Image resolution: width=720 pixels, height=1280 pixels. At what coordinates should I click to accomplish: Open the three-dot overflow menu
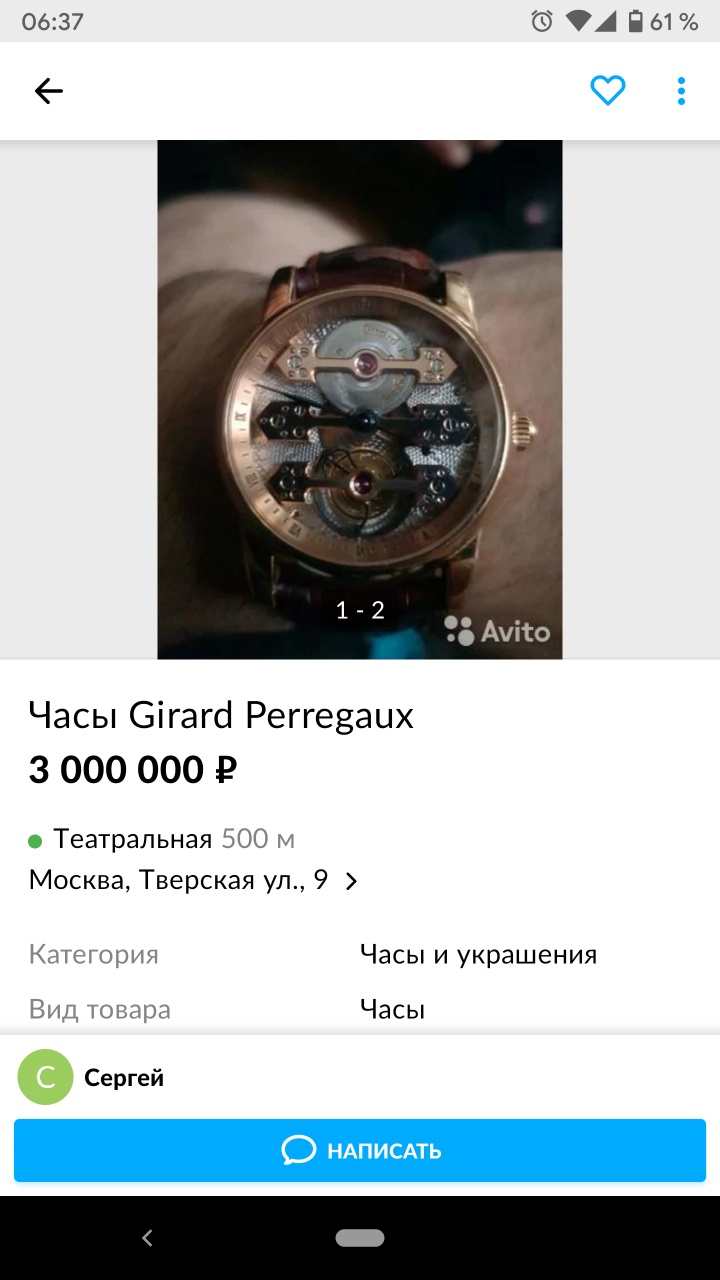point(681,91)
